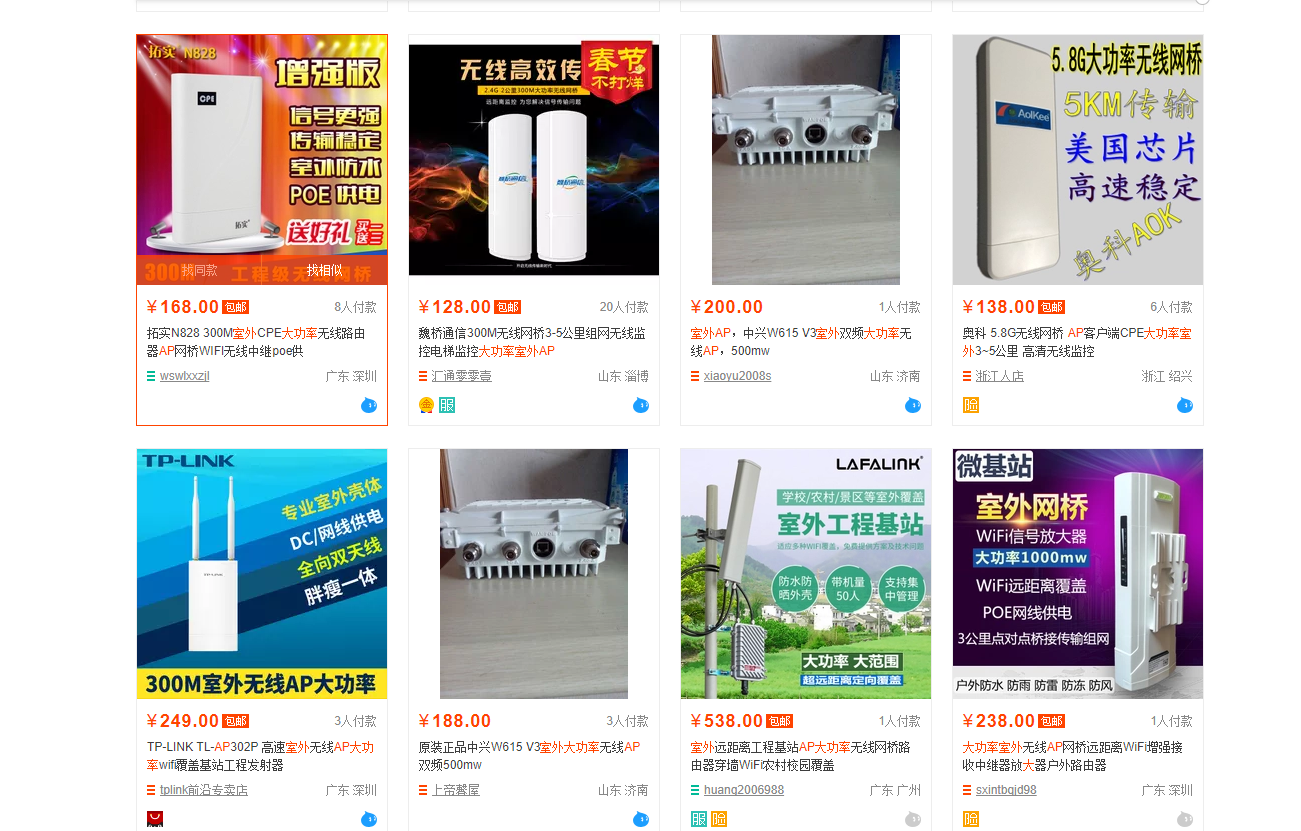The image size is (1301, 831).
Task: Tap 找相似 on the 拓实N828 image
Action: pyautogui.click(x=324, y=270)
